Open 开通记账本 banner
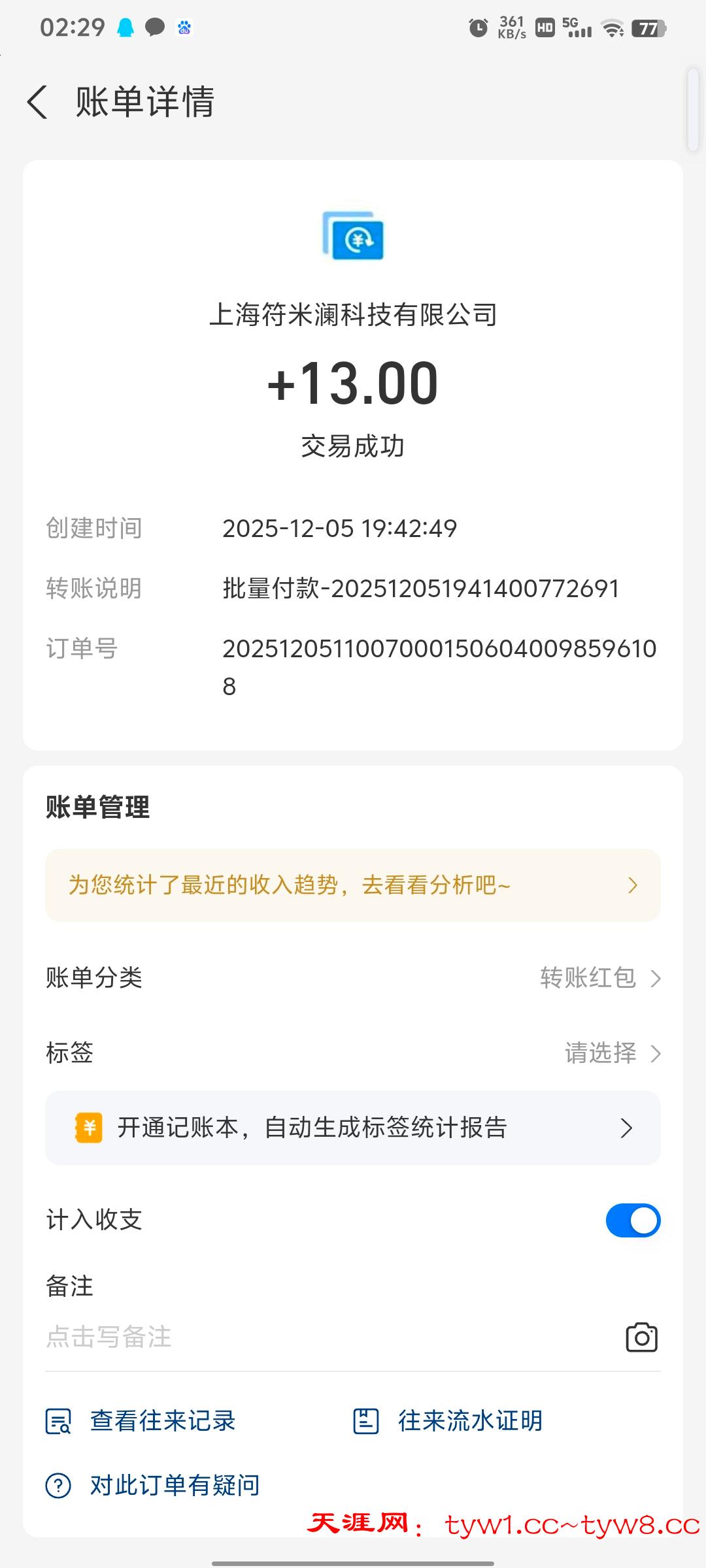This screenshot has width=706, height=1568. (x=353, y=1128)
